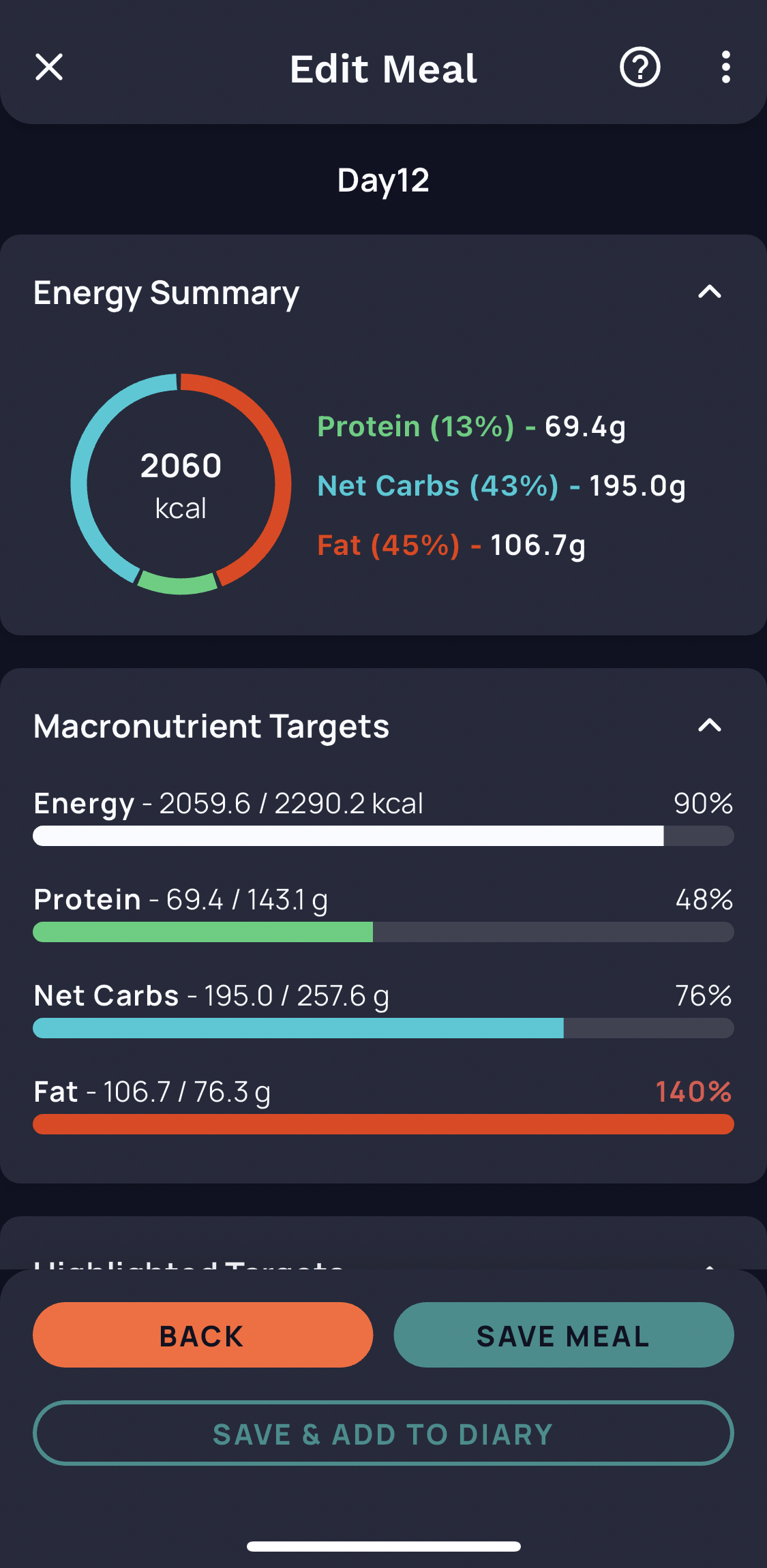Image resolution: width=767 pixels, height=1568 pixels.
Task: Open the help question mark icon
Action: point(640,67)
